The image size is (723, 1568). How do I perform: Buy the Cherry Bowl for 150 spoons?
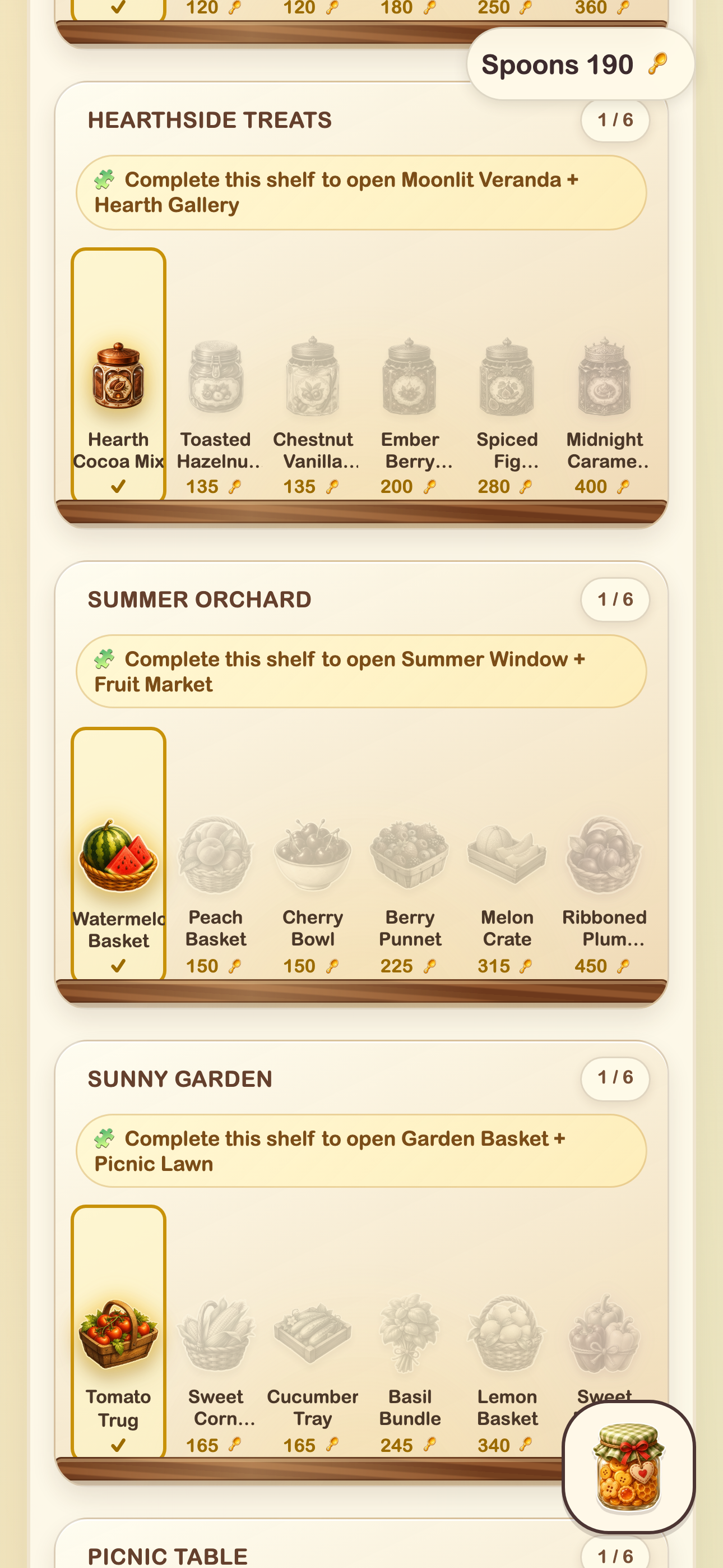pyautogui.click(x=313, y=854)
